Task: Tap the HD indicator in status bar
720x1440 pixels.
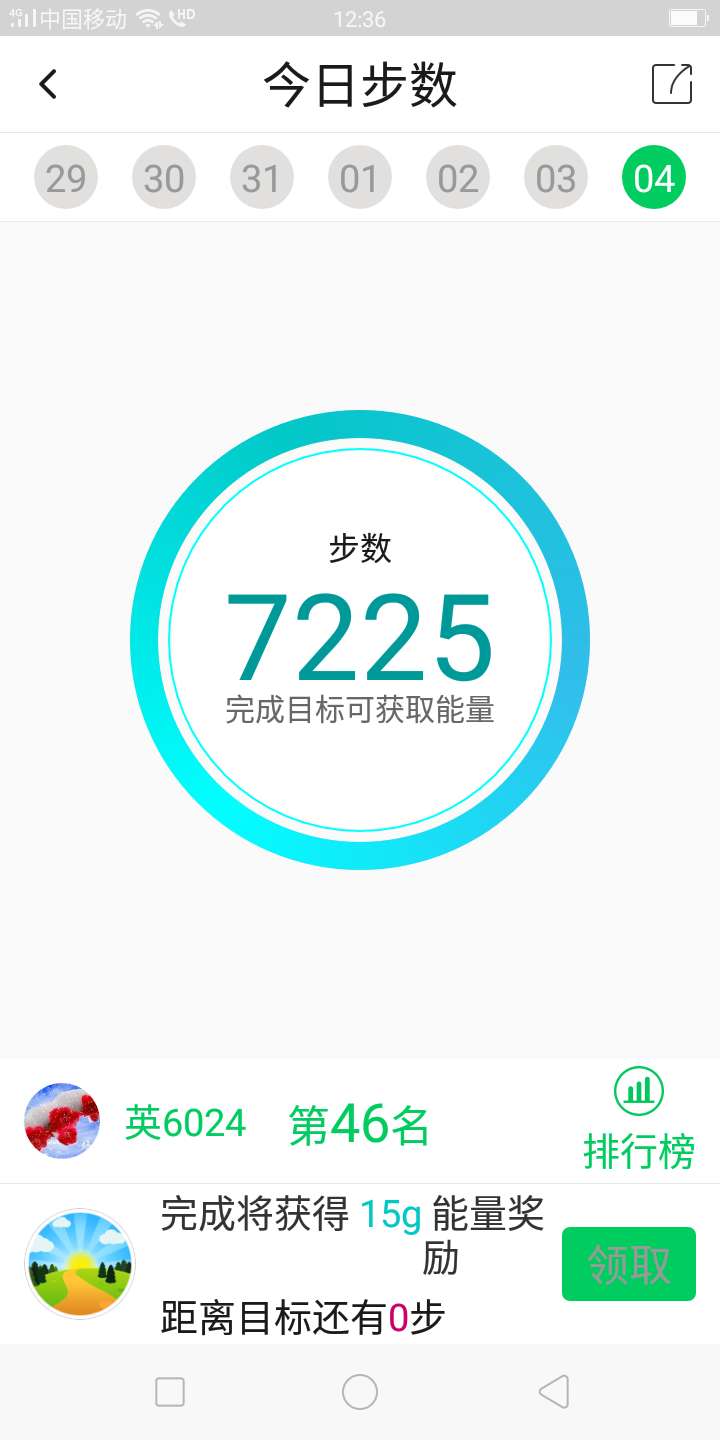Action: click(183, 16)
